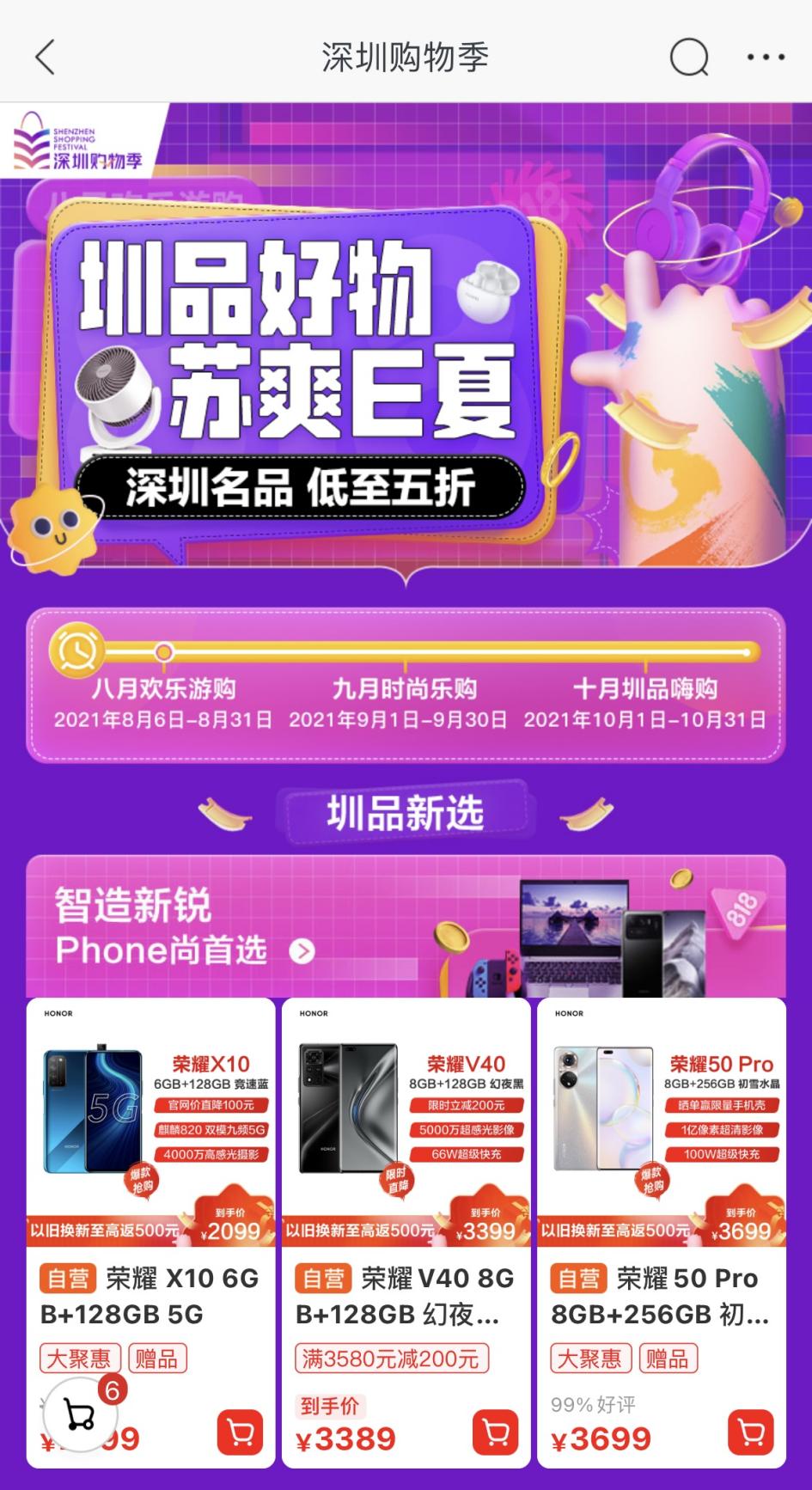Open 智造新锐 Phone尚首选 banner

(406, 928)
